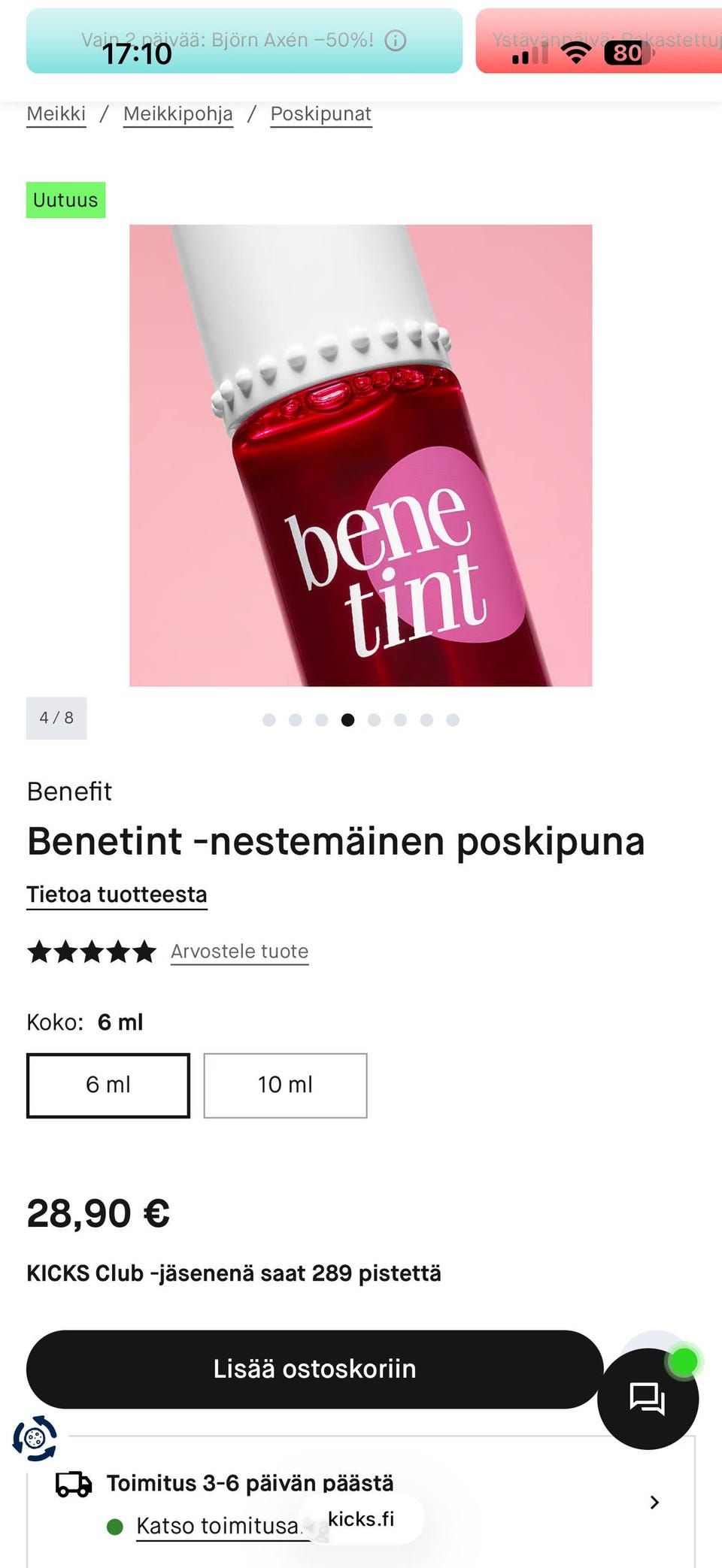The image size is (722, 1568).
Task: Jump to the first image dot
Action: 269,720
